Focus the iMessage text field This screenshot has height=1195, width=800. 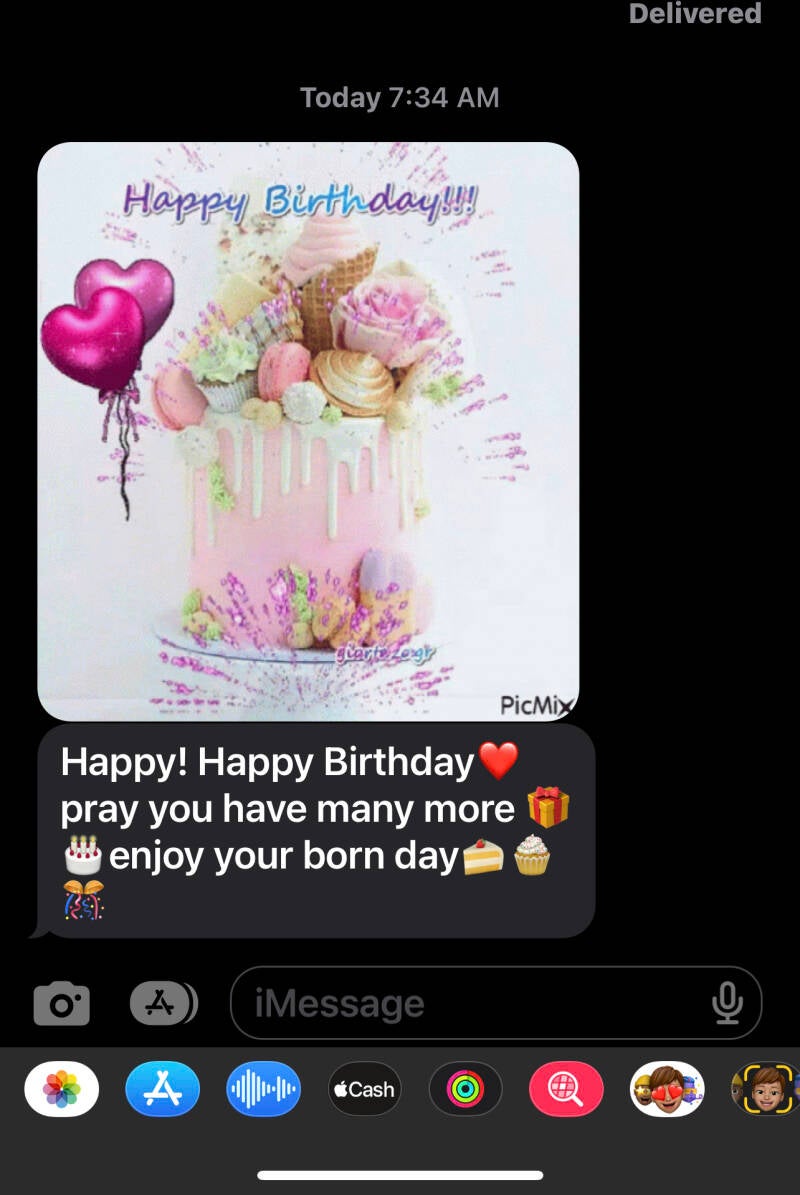tap(470, 1004)
